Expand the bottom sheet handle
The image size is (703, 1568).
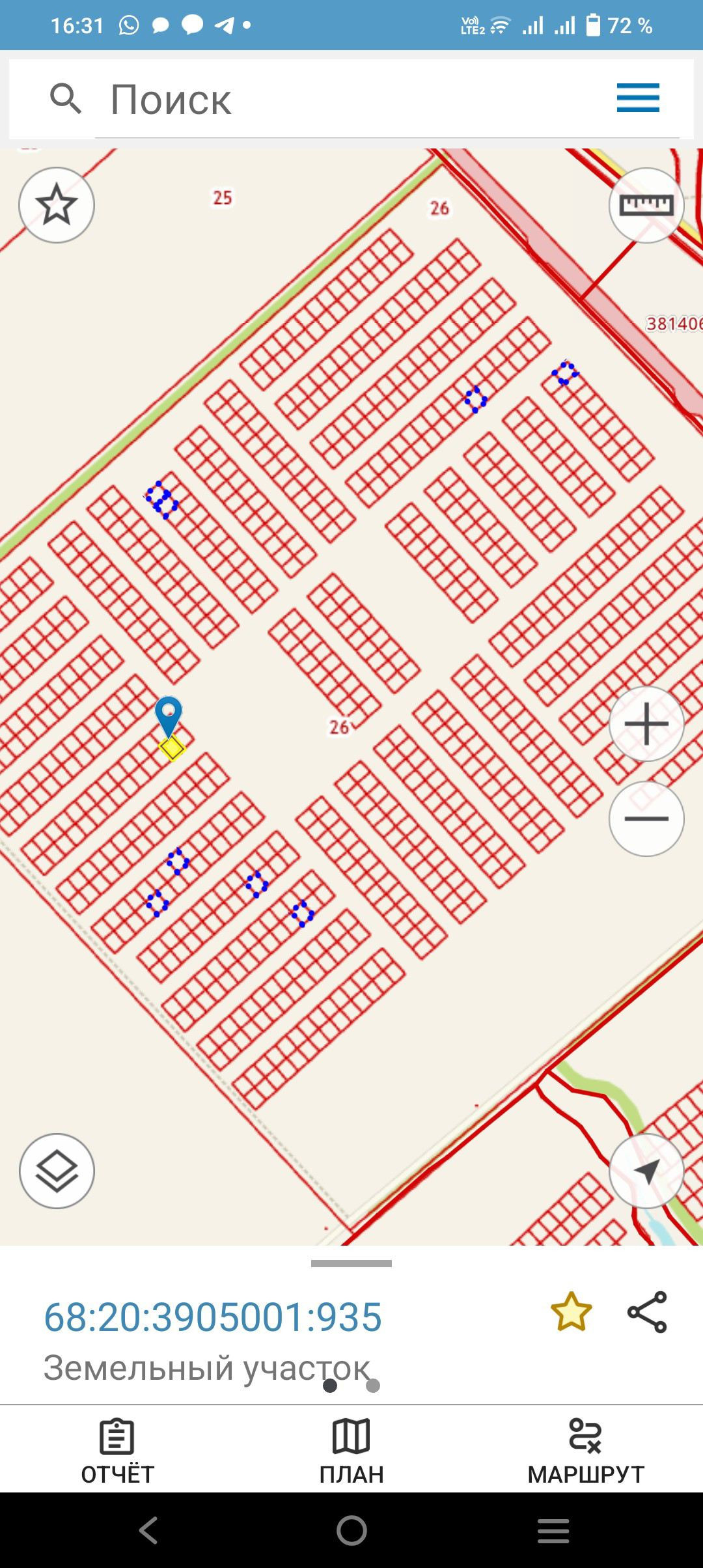(351, 1263)
